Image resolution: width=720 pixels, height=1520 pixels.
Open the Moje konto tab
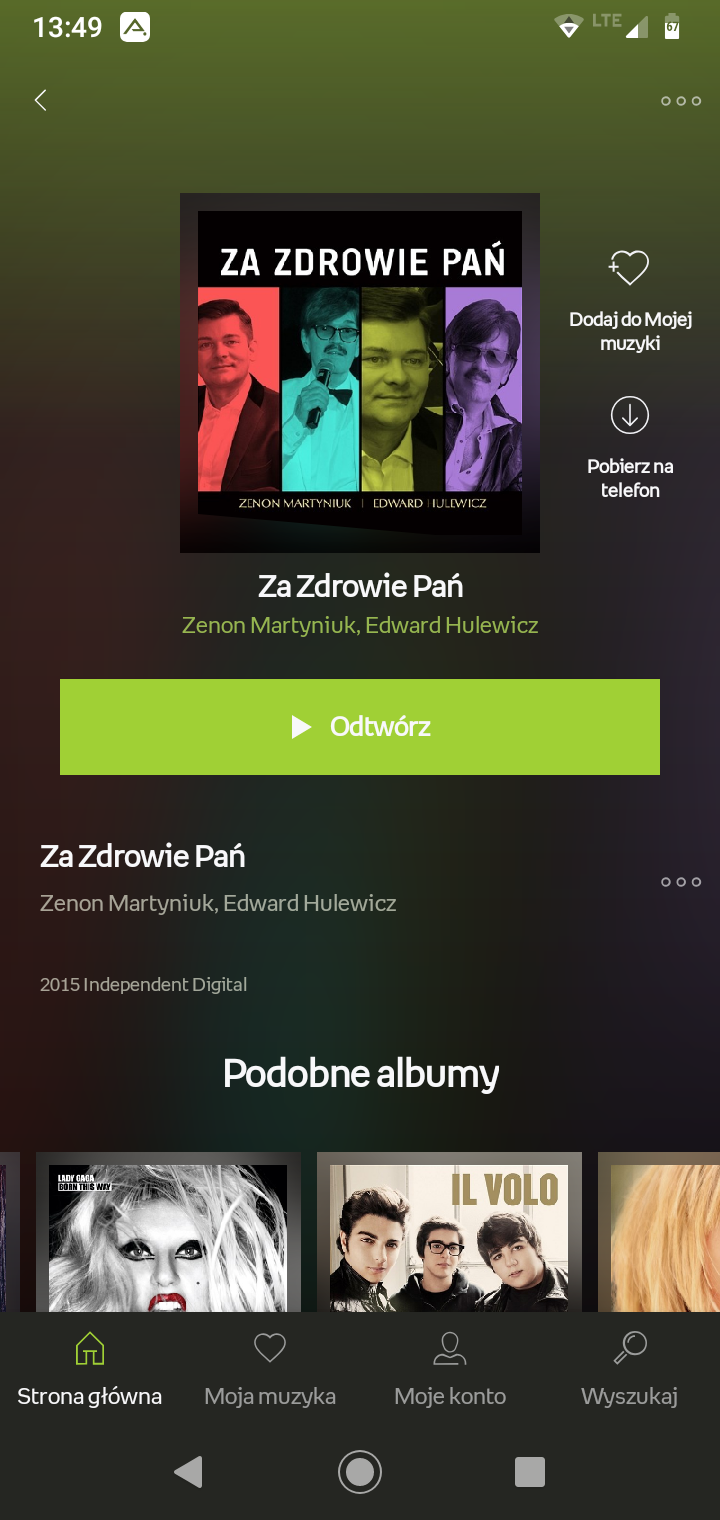pos(450,1368)
